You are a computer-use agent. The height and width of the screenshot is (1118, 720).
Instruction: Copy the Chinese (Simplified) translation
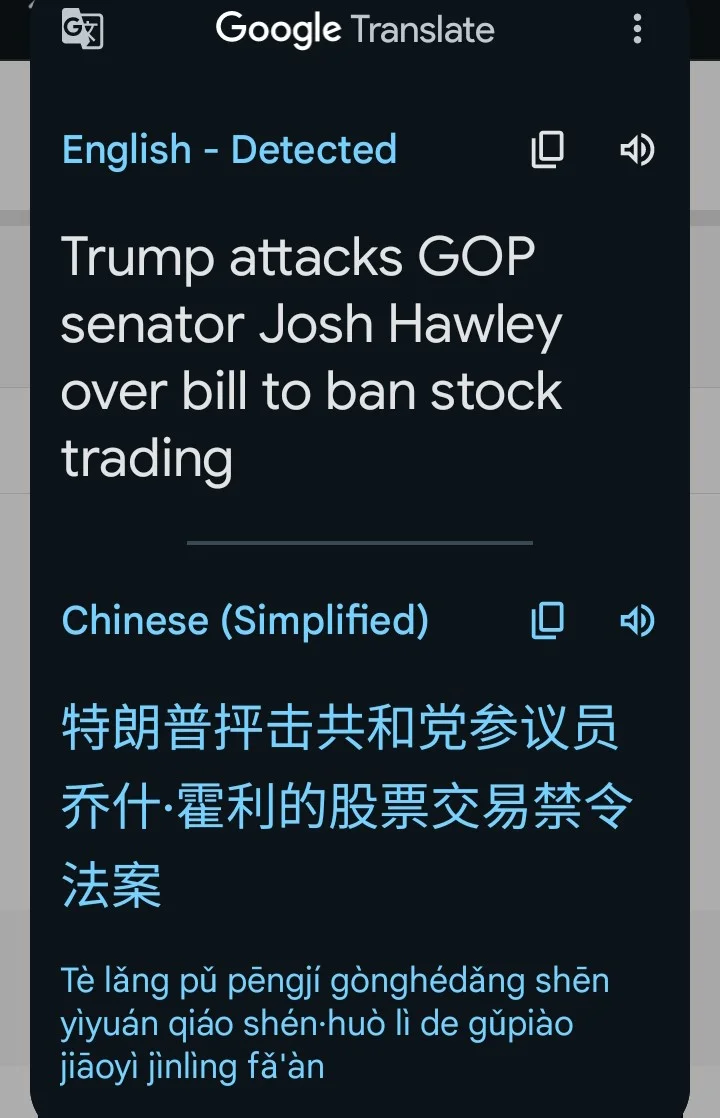pos(547,621)
